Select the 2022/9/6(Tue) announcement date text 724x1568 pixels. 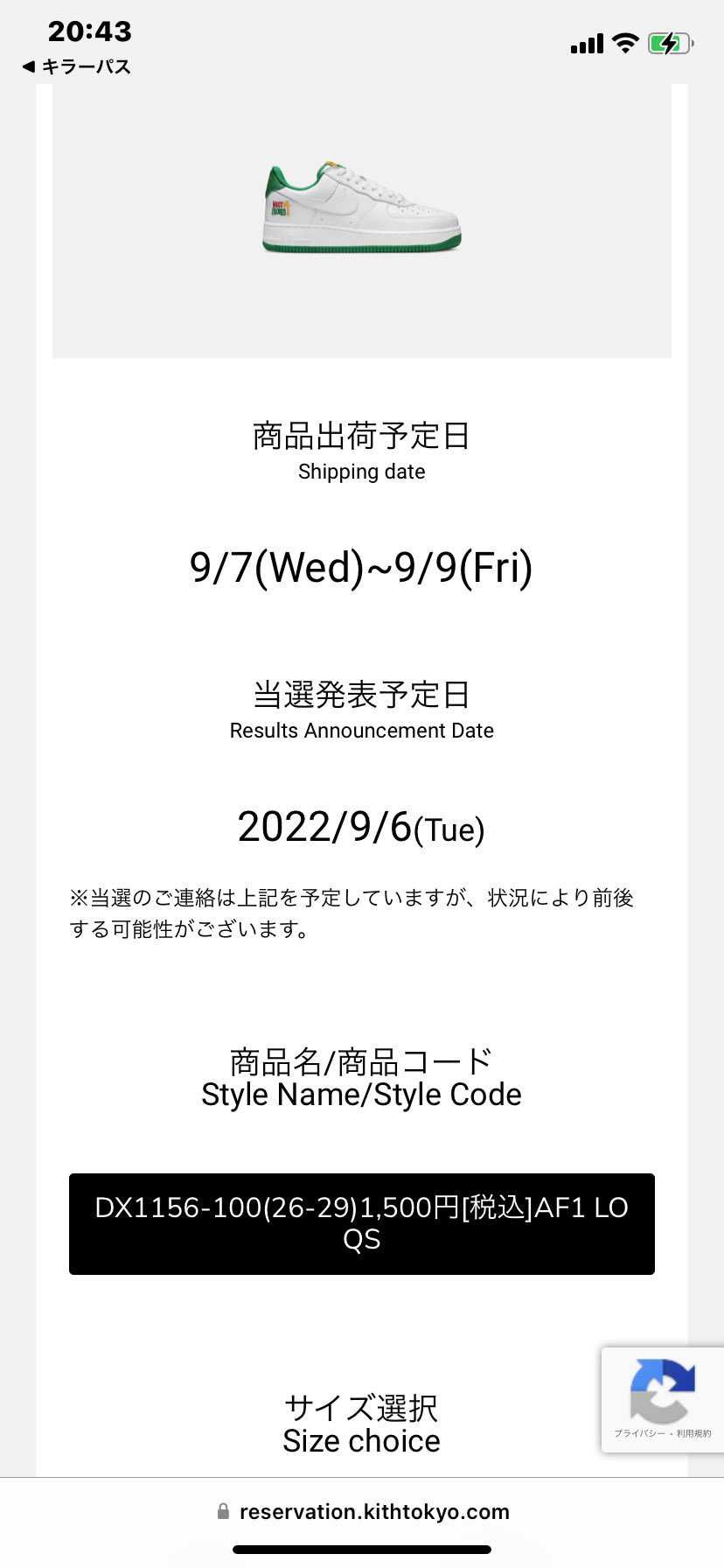(361, 826)
